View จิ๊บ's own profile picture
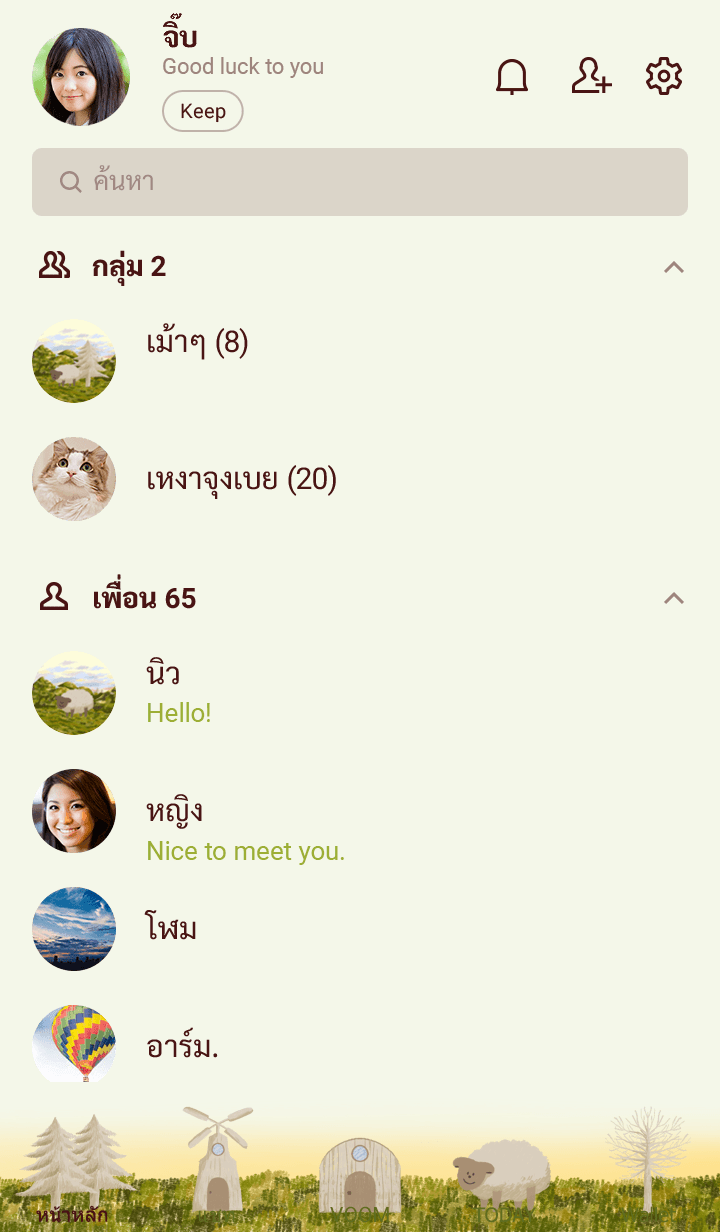The width and height of the screenshot is (720, 1232). (x=81, y=77)
